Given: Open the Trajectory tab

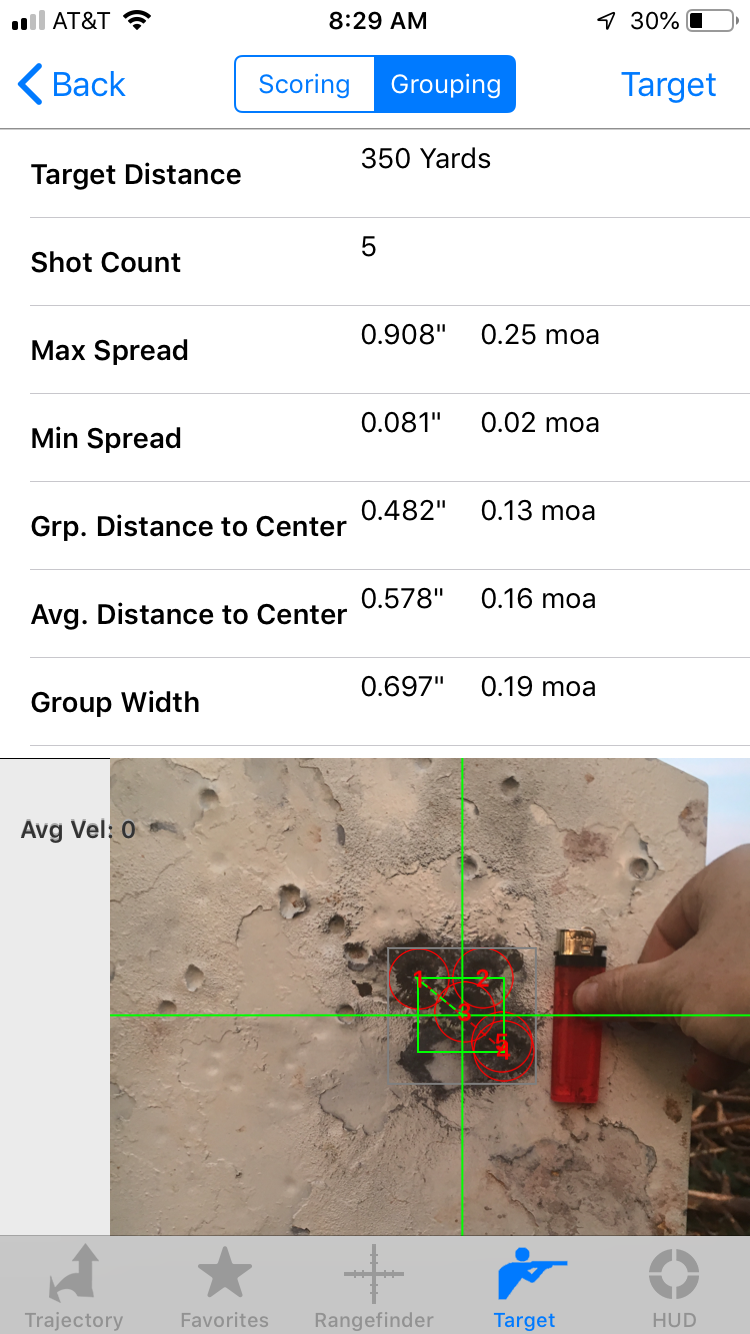Looking at the screenshot, I should coord(74,1286).
